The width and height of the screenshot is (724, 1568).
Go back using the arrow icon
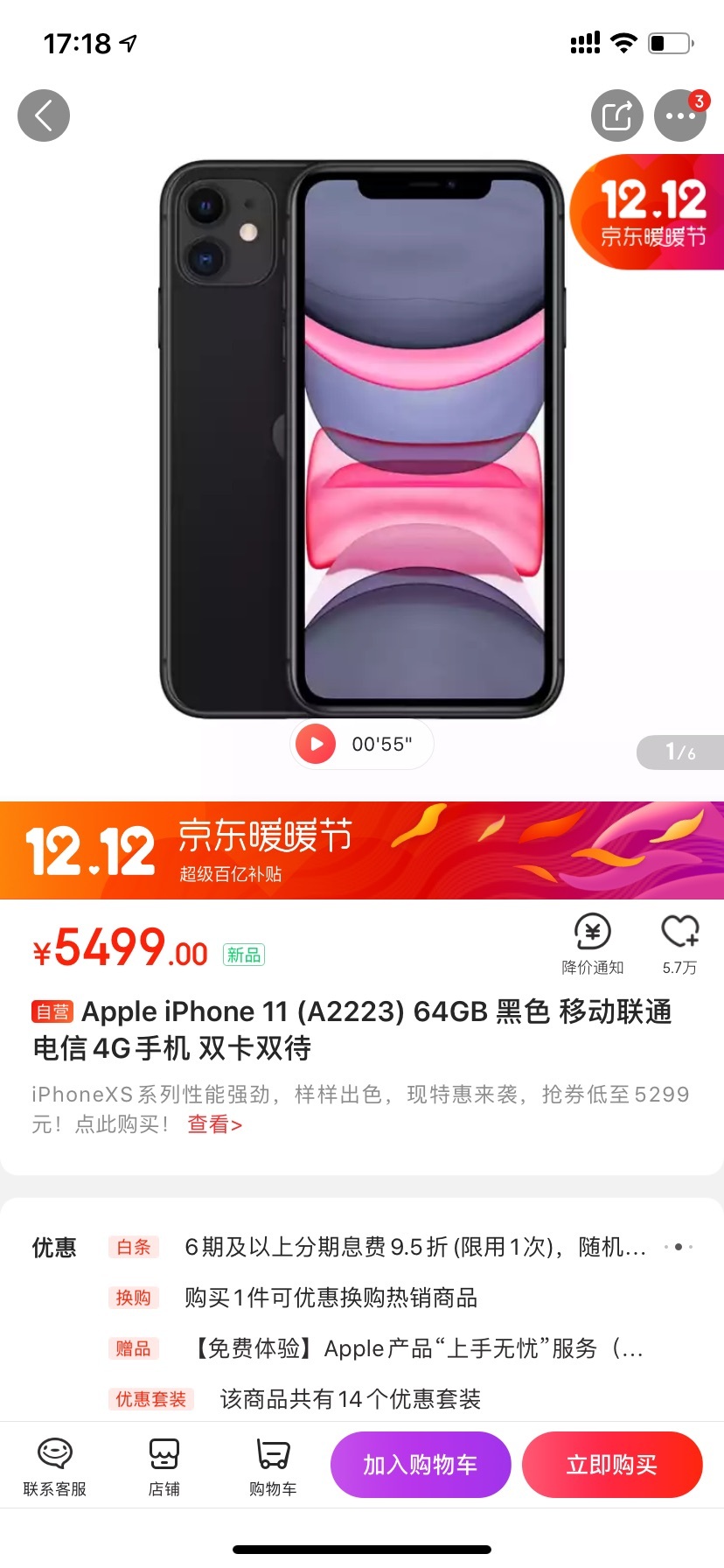click(44, 115)
